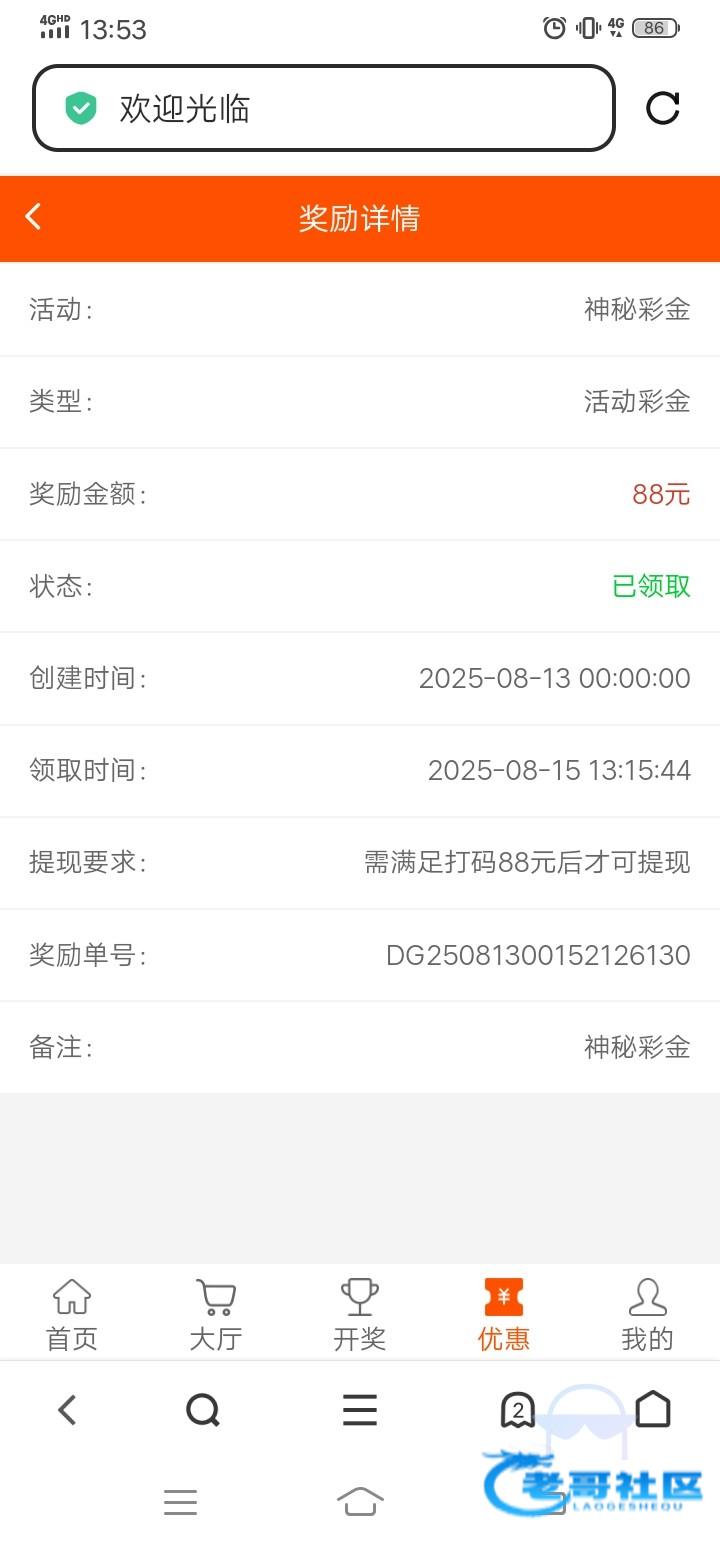
Task: Open the 大厅 tab
Action: 216,1314
